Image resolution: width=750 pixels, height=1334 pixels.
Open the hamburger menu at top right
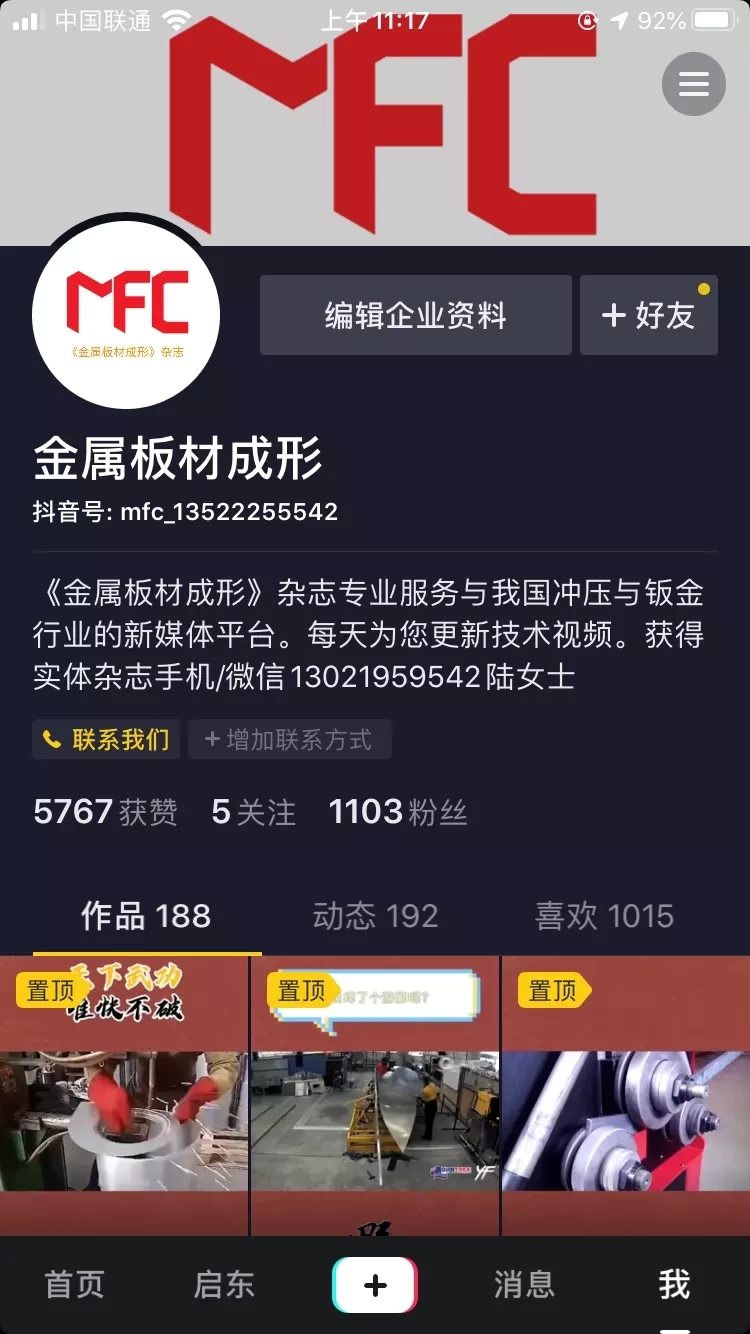click(x=693, y=84)
